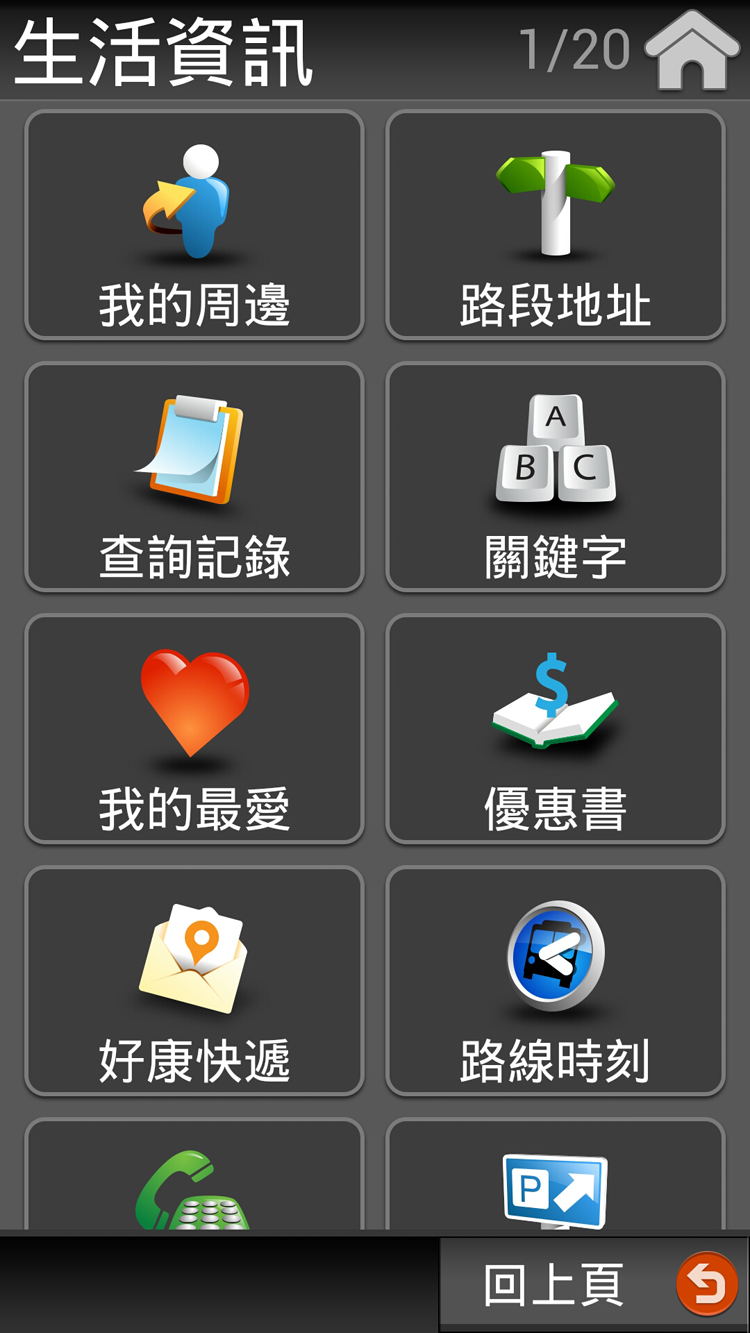Select the 路段地址 address tile
This screenshot has width=750, height=1333.
pos(555,225)
